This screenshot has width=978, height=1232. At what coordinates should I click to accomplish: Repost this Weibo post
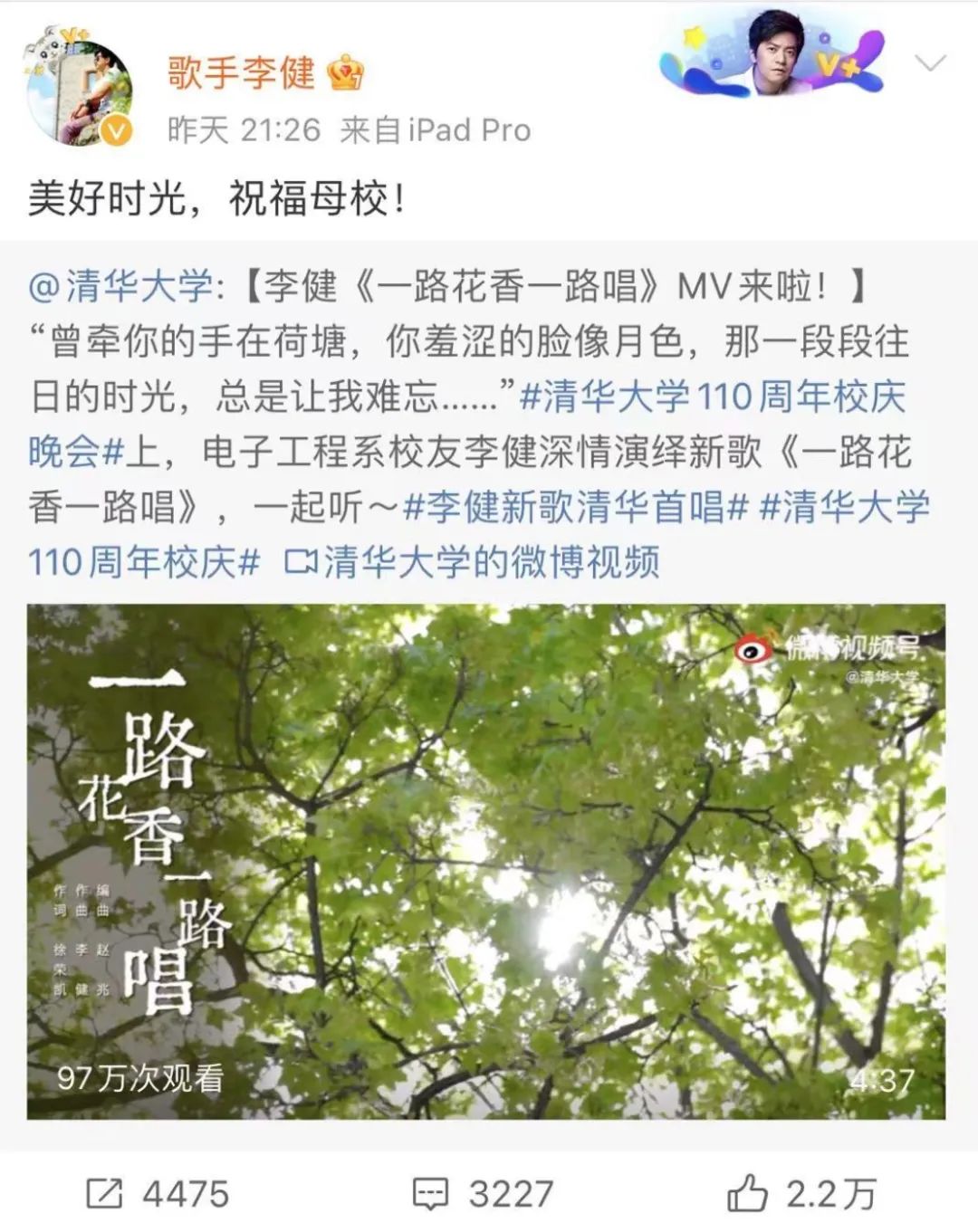point(158,1194)
